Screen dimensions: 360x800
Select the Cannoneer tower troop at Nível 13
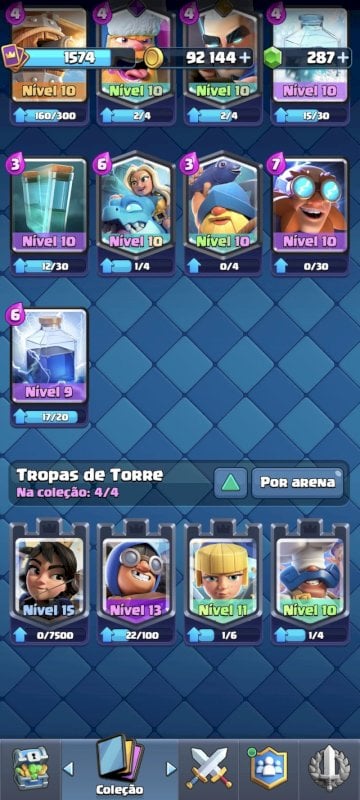click(x=137, y=583)
